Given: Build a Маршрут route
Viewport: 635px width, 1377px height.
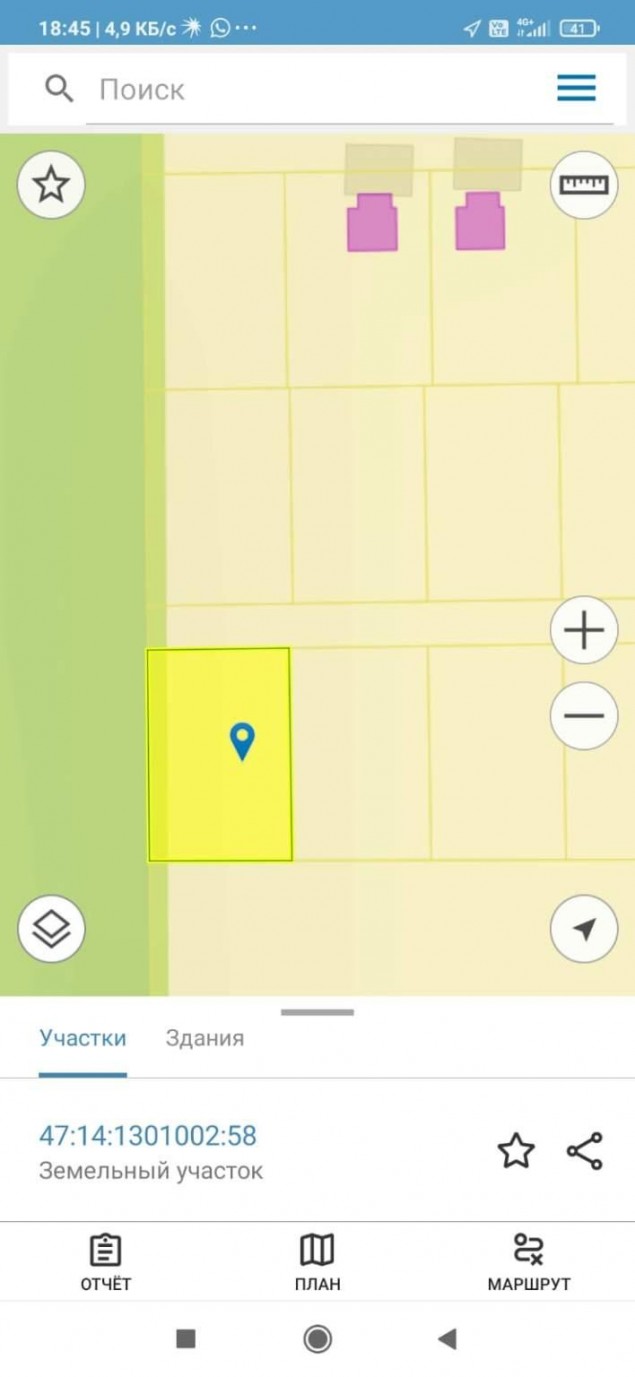Looking at the screenshot, I should click(x=529, y=1262).
